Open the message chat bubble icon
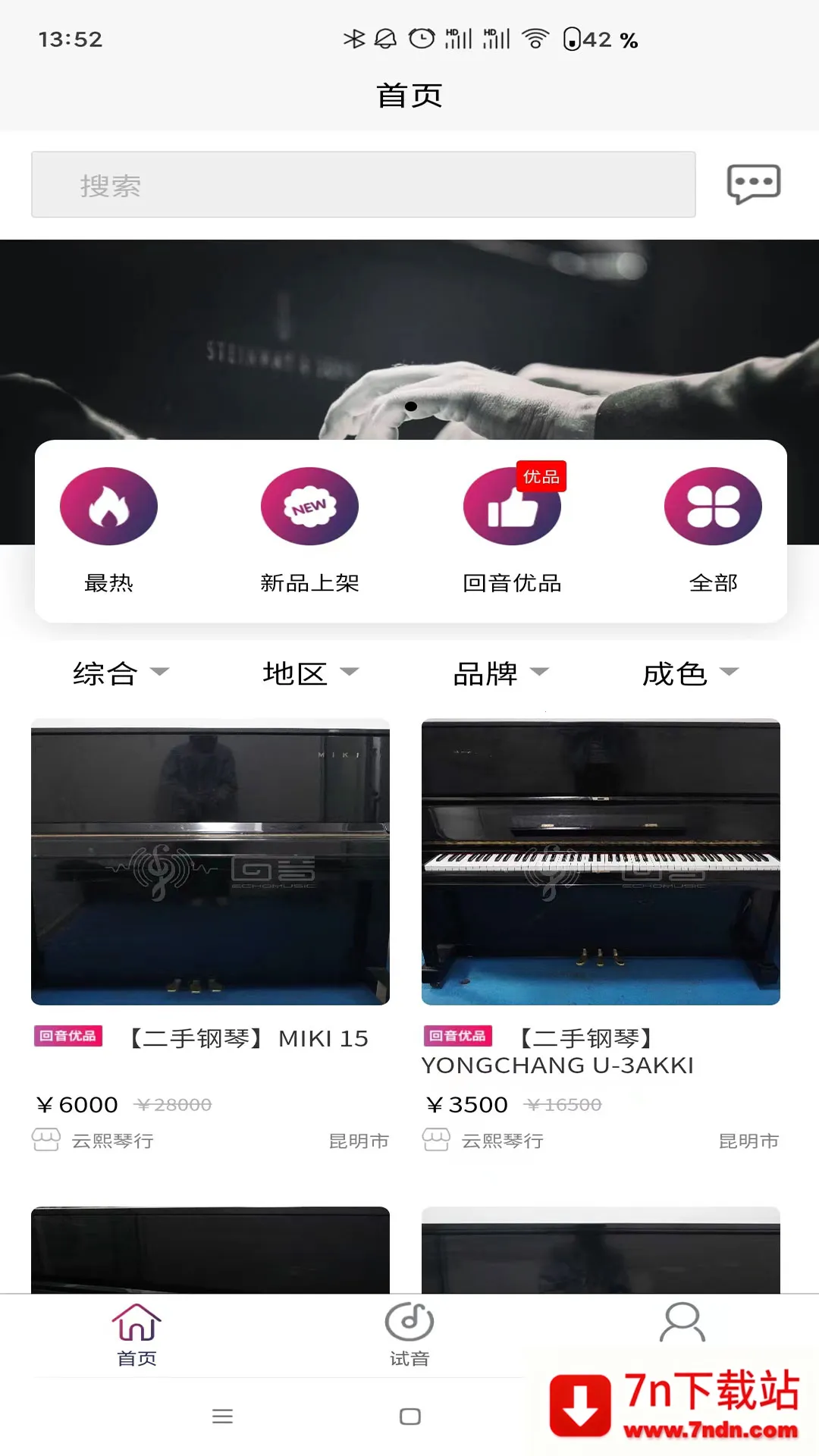819x1456 pixels. [753, 184]
